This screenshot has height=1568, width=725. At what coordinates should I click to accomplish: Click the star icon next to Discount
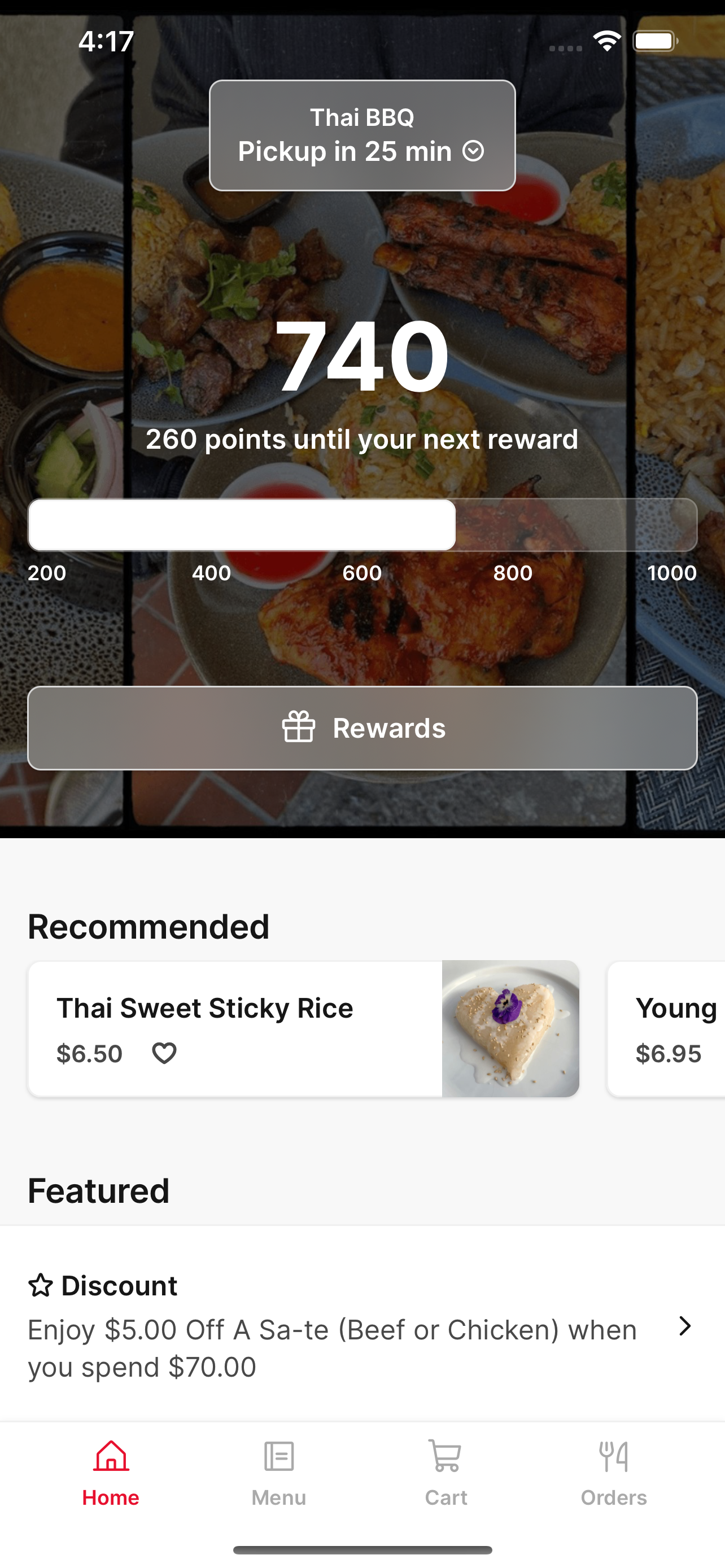40,1286
